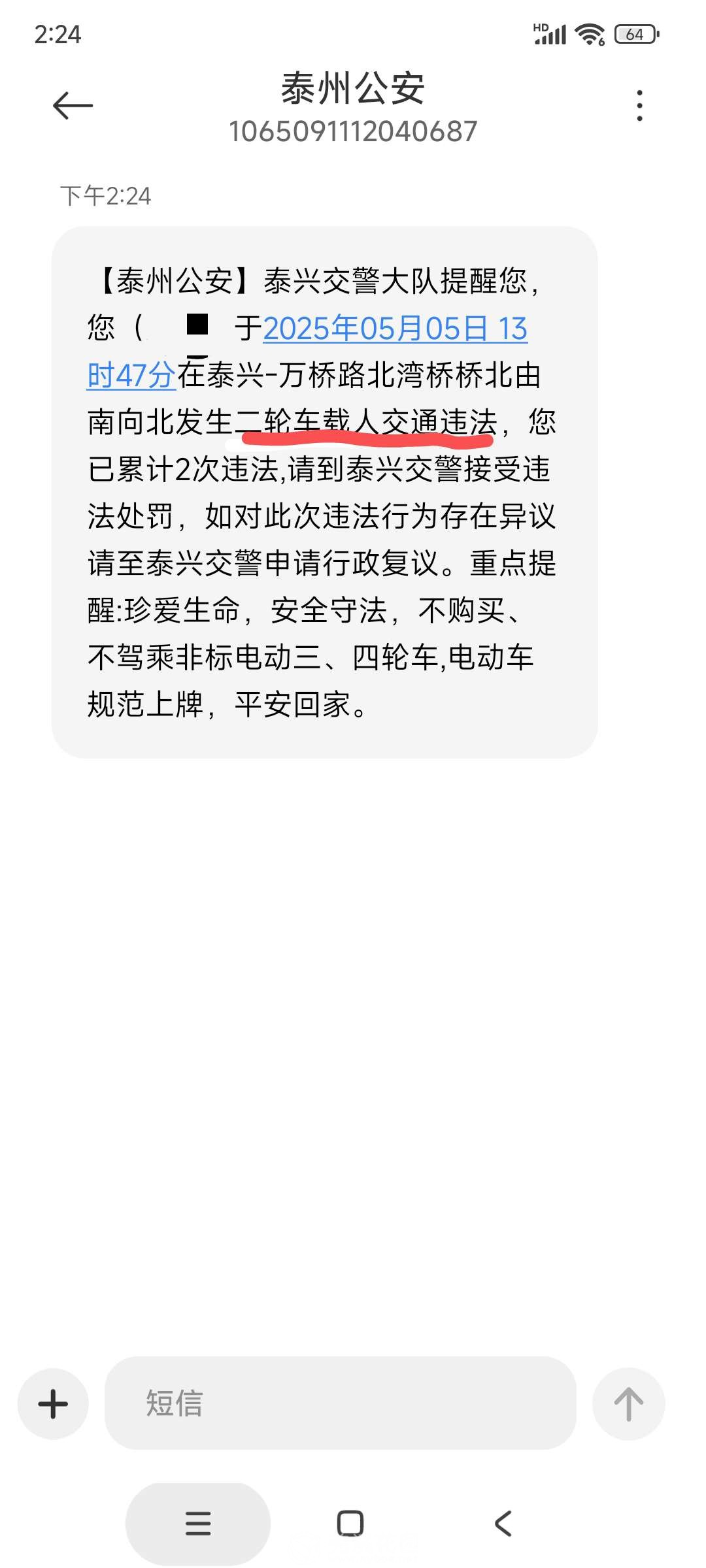
Task: Open the three-dot overflow menu
Action: tap(639, 106)
